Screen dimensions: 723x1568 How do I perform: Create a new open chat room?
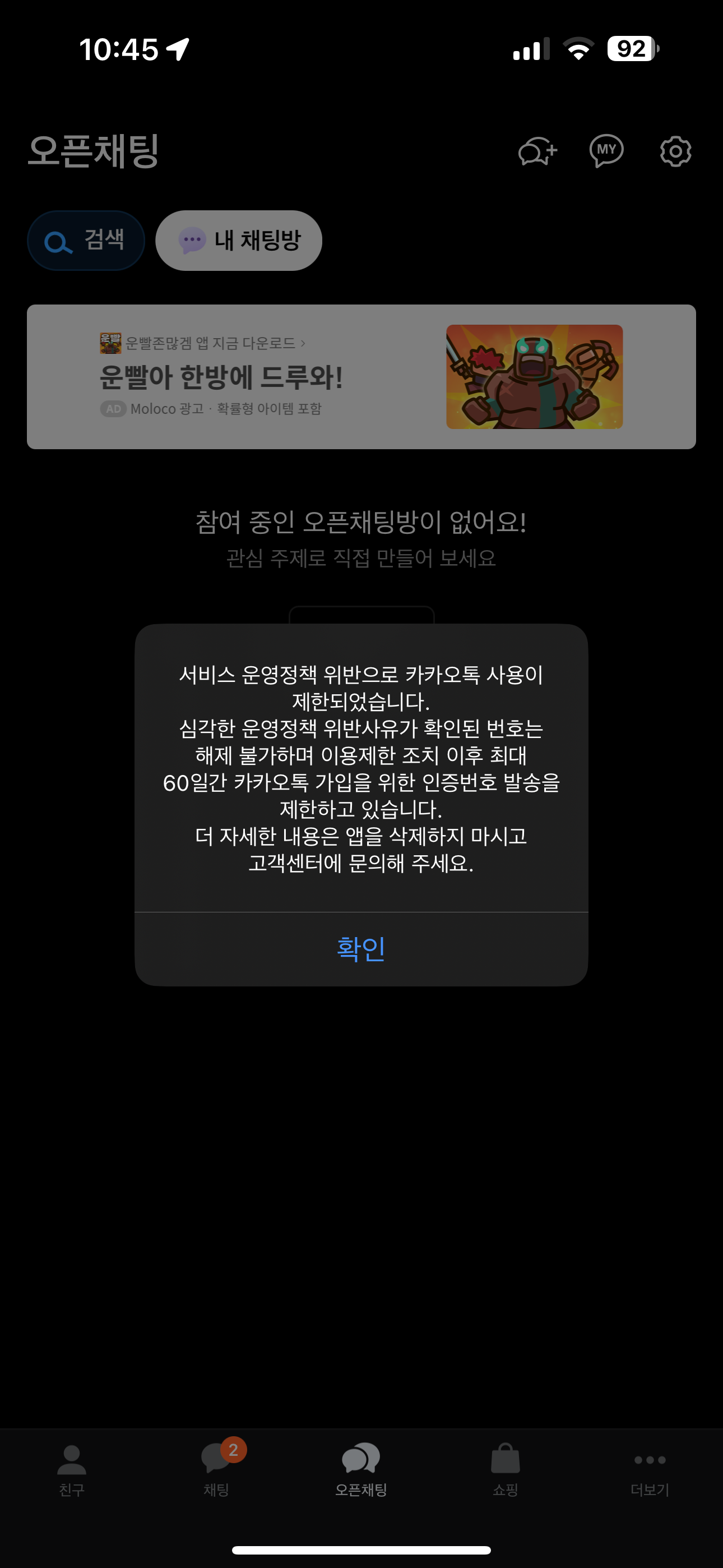537,151
